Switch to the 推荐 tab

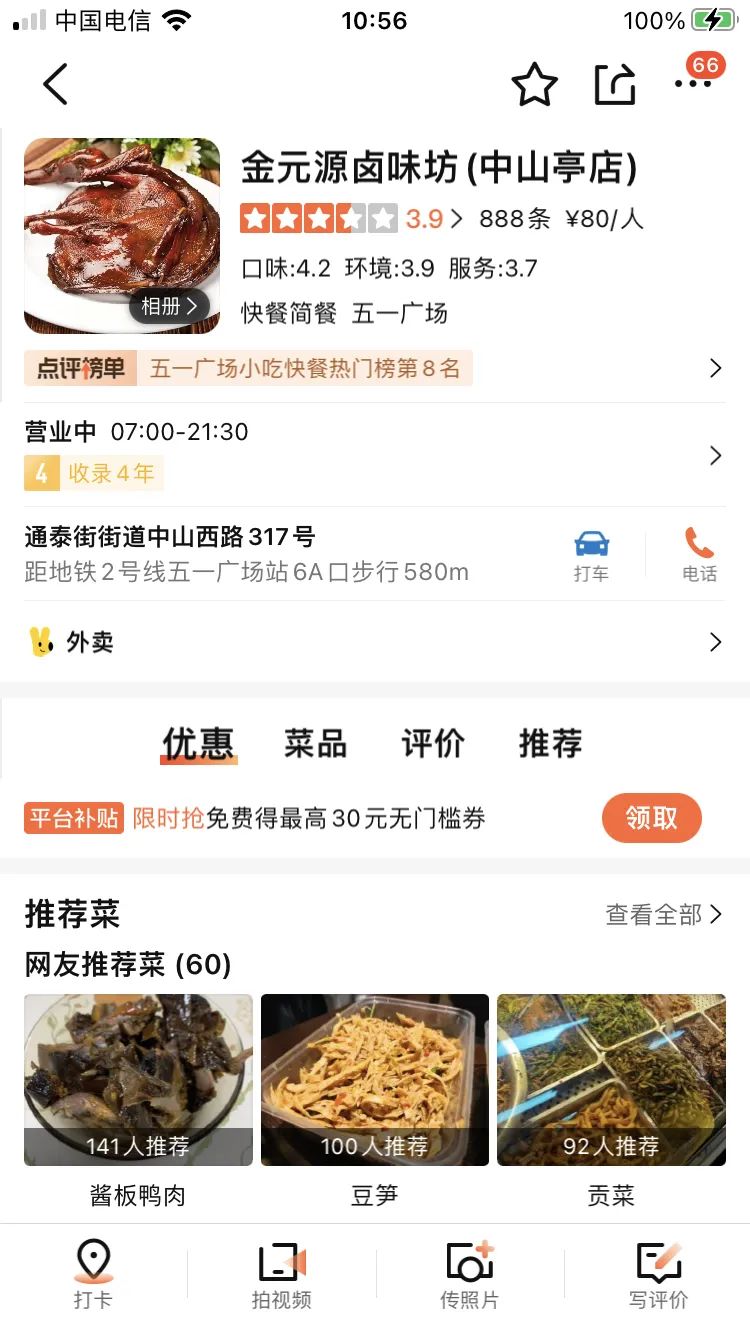[x=550, y=744]
